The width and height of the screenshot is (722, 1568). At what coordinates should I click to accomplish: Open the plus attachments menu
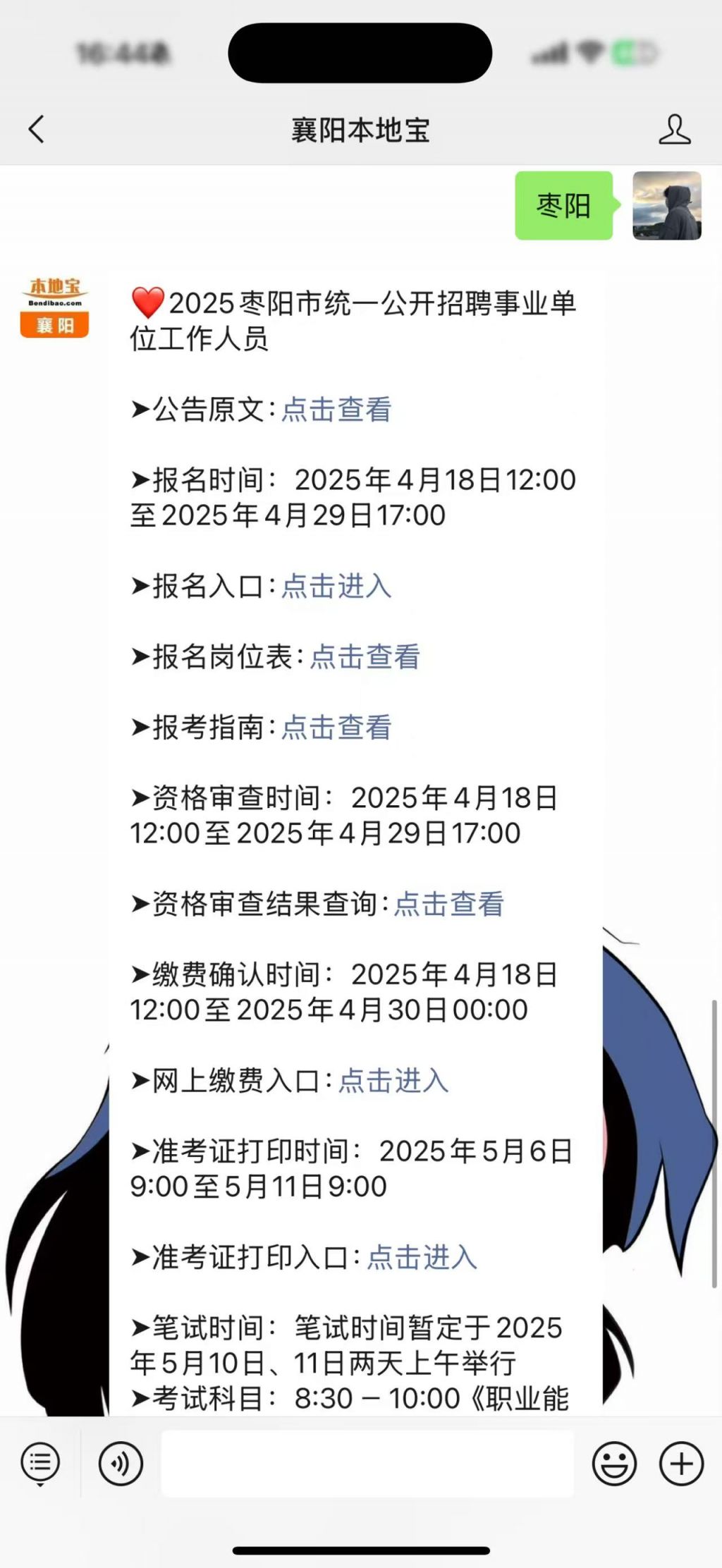click(680, 1464)
